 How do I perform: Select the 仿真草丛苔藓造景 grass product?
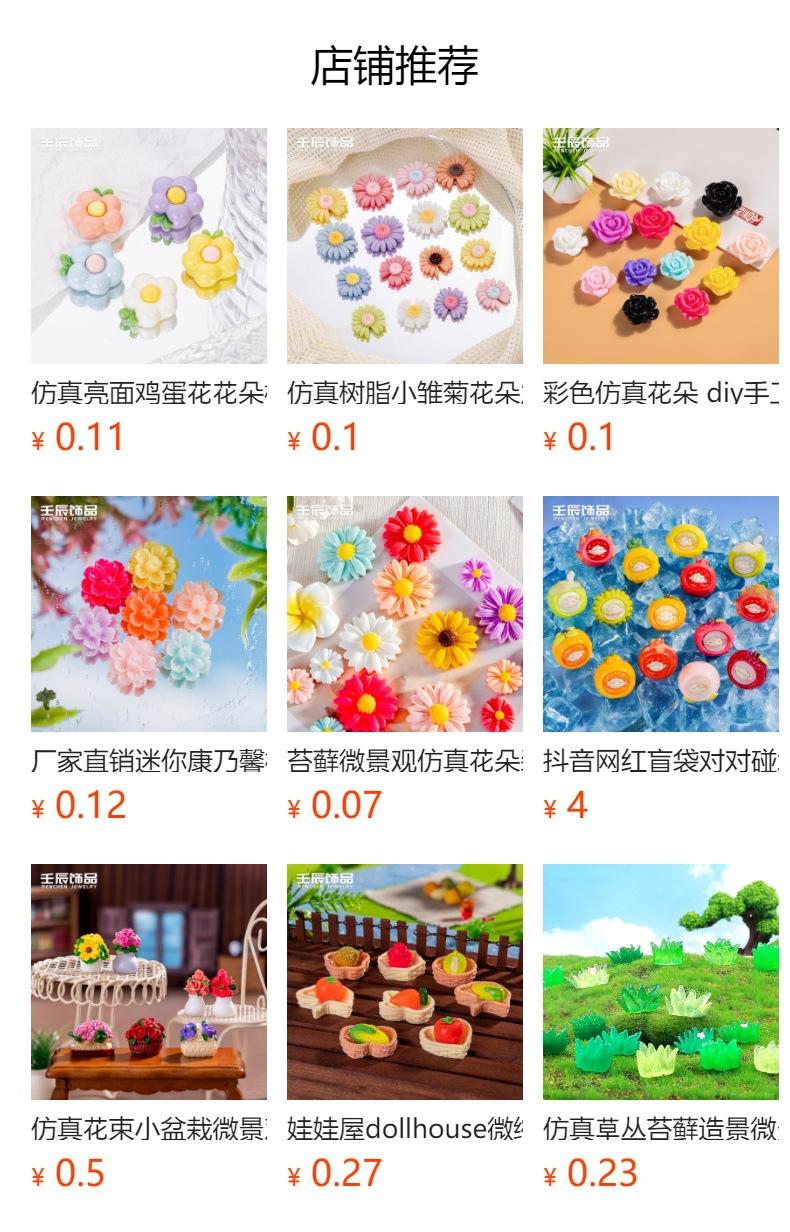[x=661, y=982]
